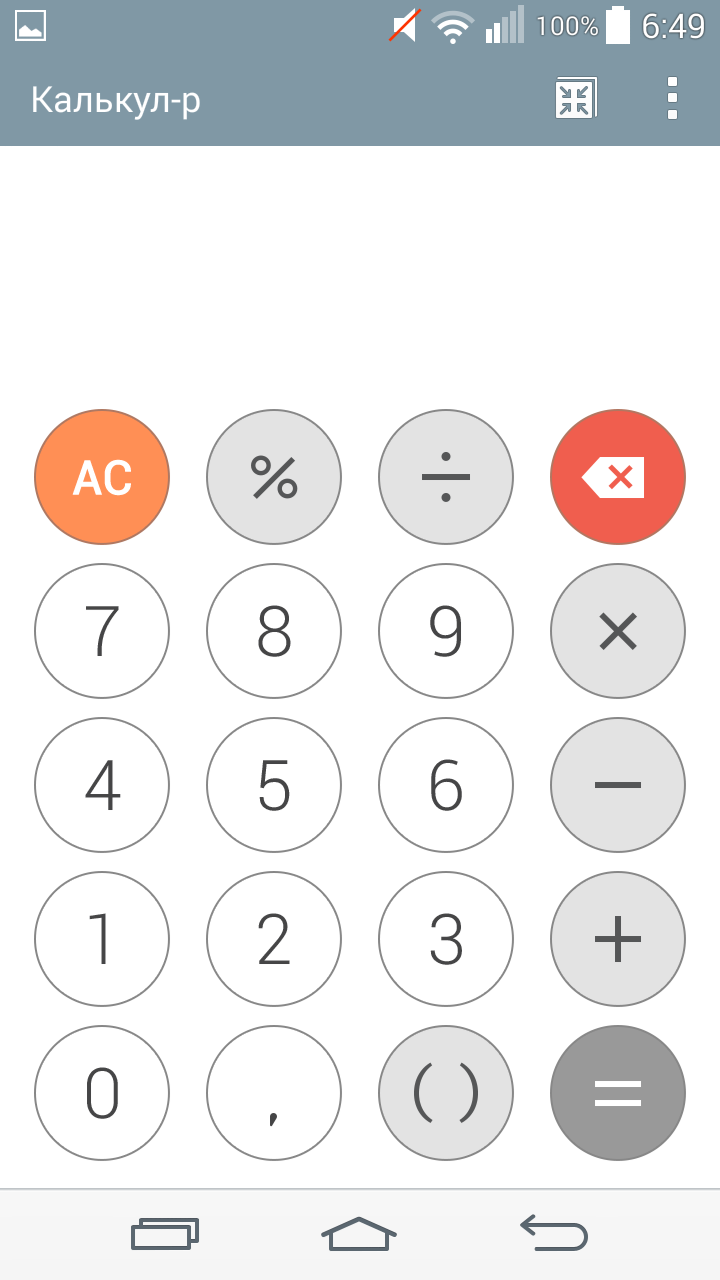Enter the digit 0
Image resolution: width=720 pixels, height=1280 pixels.
pyautogui.click(x=102, y=1093)
